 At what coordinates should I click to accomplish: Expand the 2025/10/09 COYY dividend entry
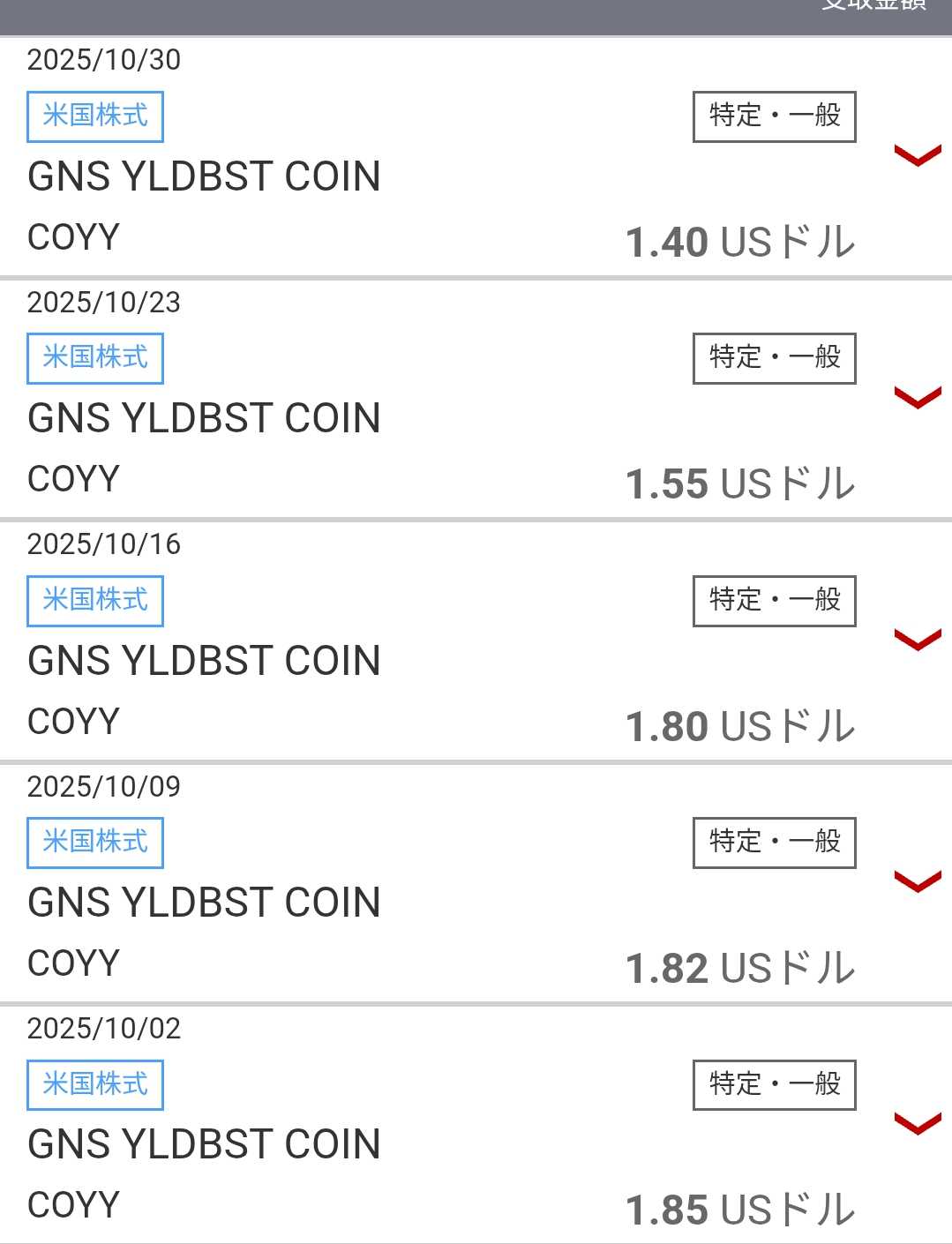click(x=918, y=881)
